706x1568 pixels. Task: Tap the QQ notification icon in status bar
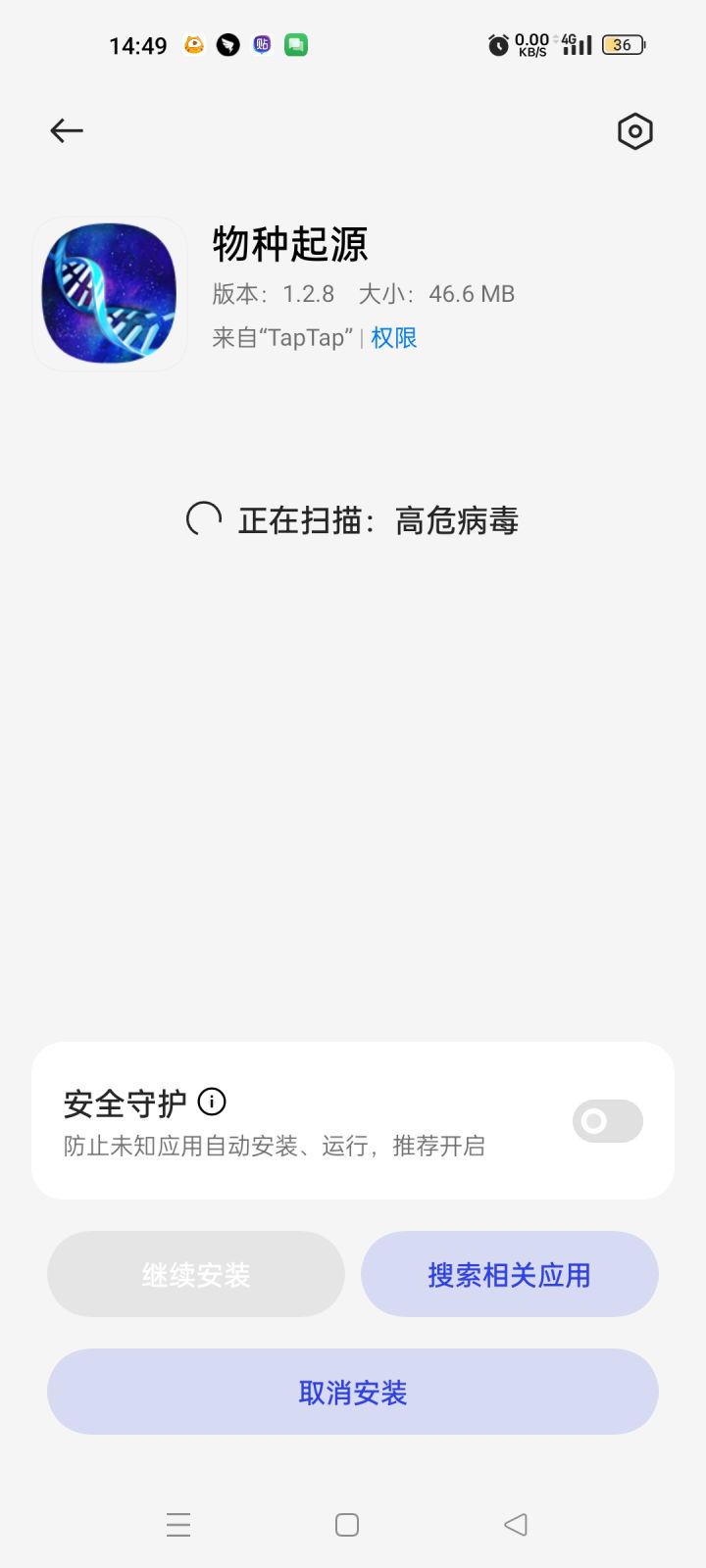(x=192, y=44)
